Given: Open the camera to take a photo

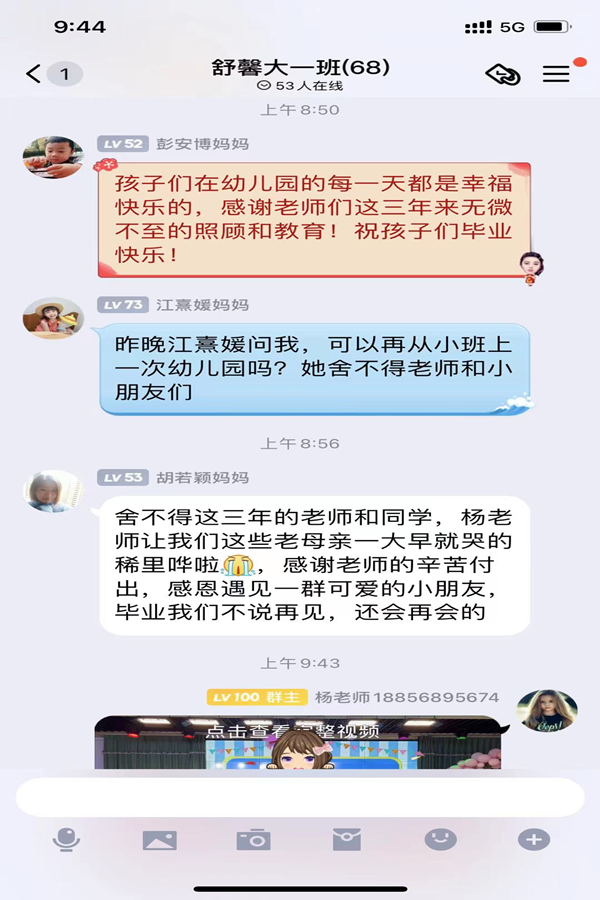Looking at the screenshot, I should (x=253, y=839).
